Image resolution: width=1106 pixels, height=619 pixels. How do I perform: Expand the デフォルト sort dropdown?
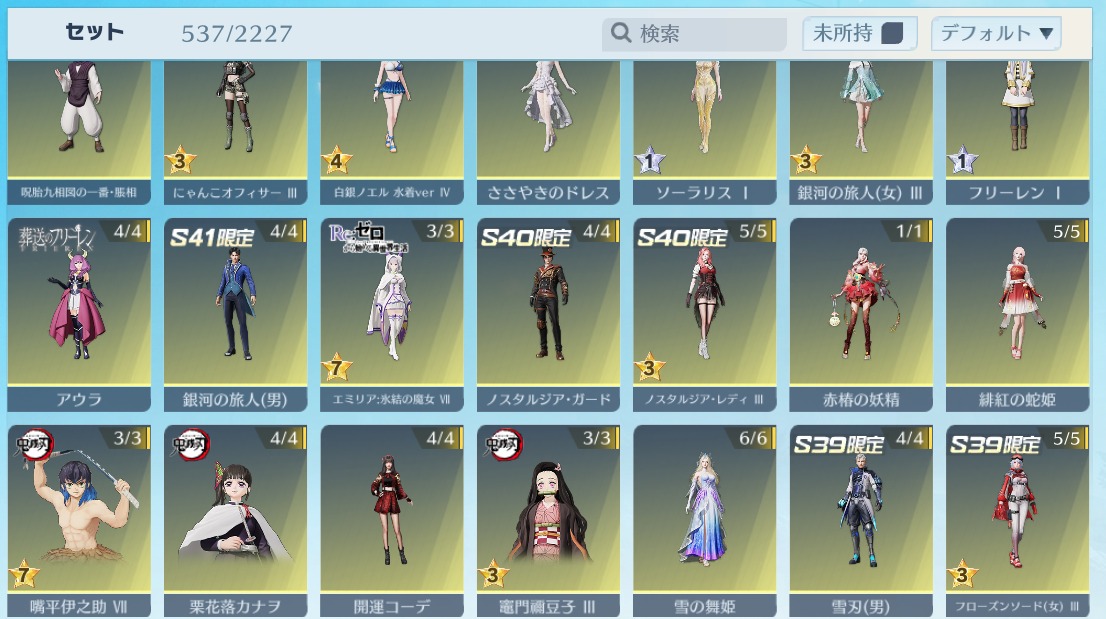coord(995,34)
